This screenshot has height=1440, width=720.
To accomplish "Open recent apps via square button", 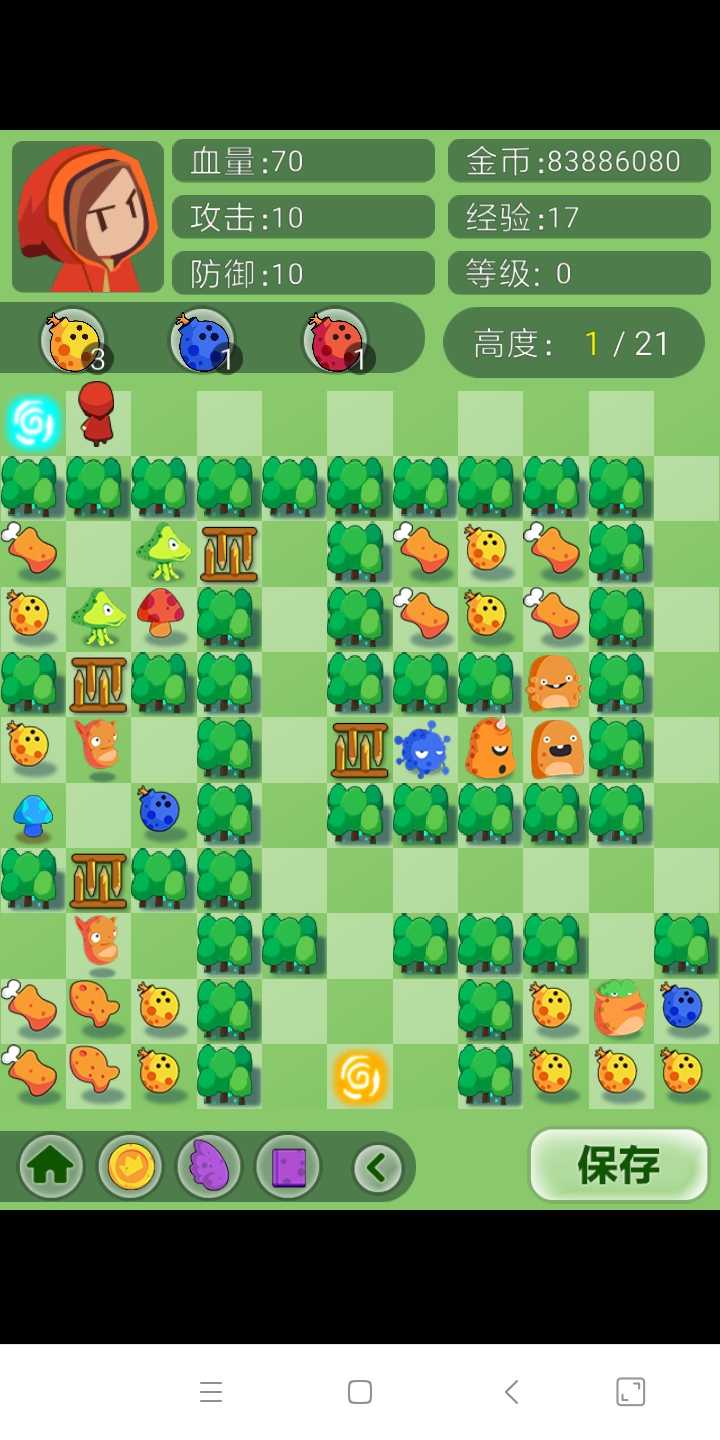I will (x=360, y=1392).
